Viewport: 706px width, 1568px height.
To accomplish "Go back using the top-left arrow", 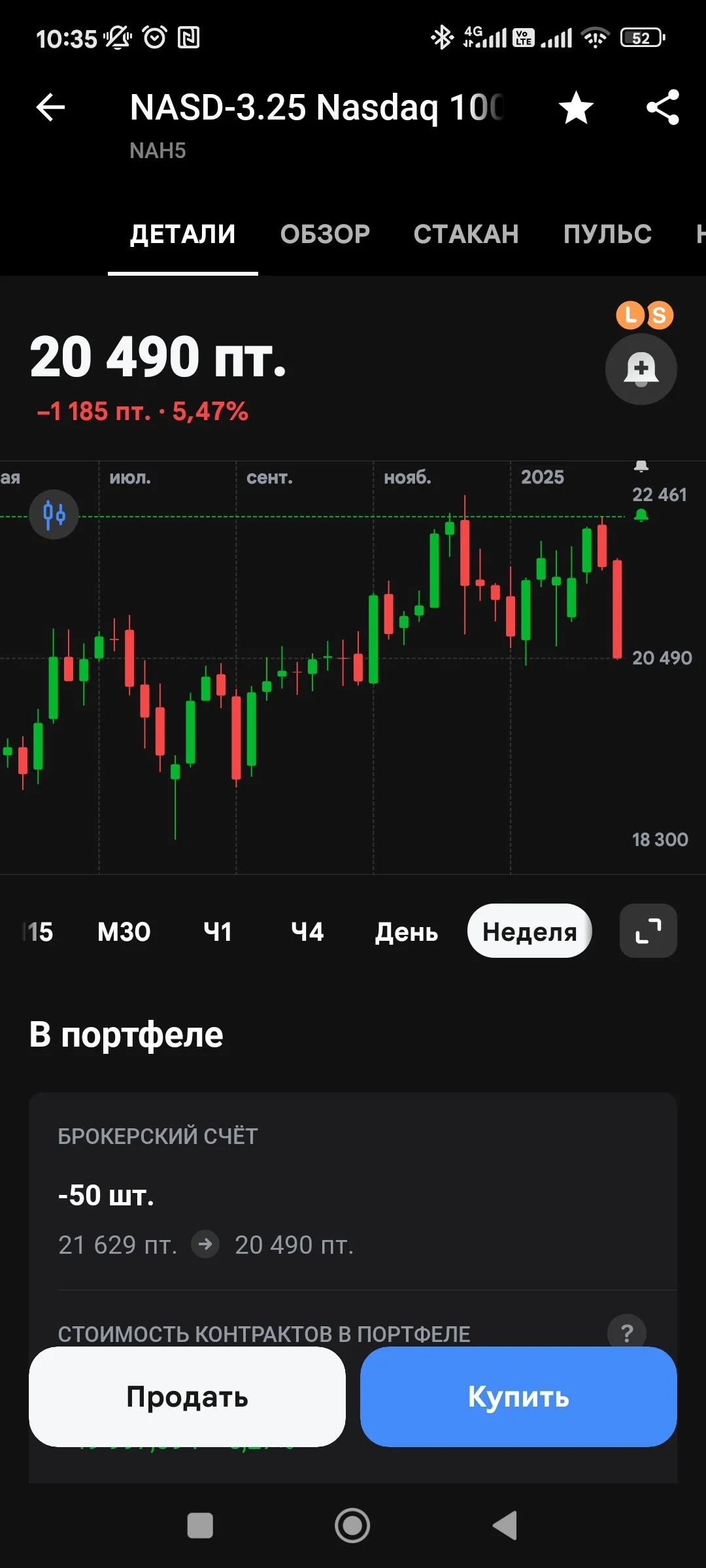I will click(x=50, y=107).
